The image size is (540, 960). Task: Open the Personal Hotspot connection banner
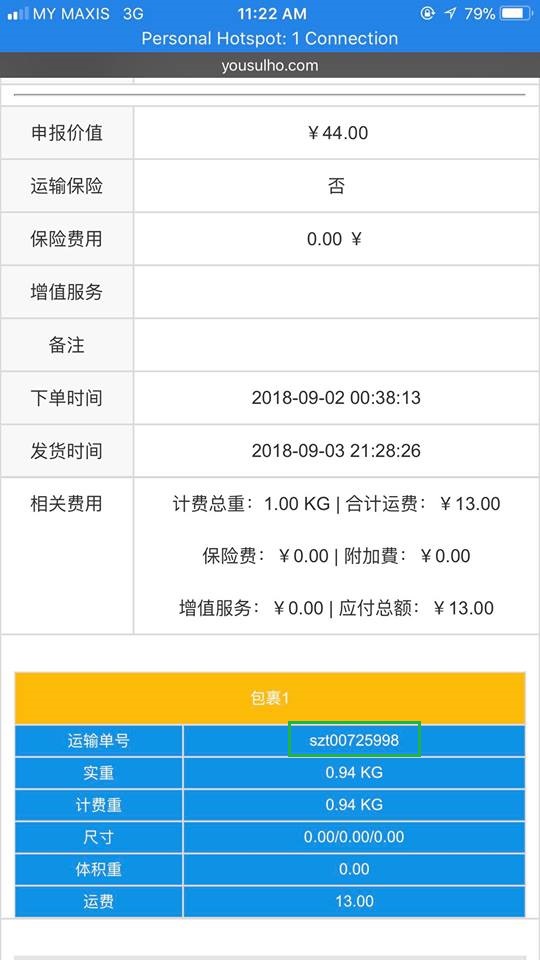coord(270,39)
